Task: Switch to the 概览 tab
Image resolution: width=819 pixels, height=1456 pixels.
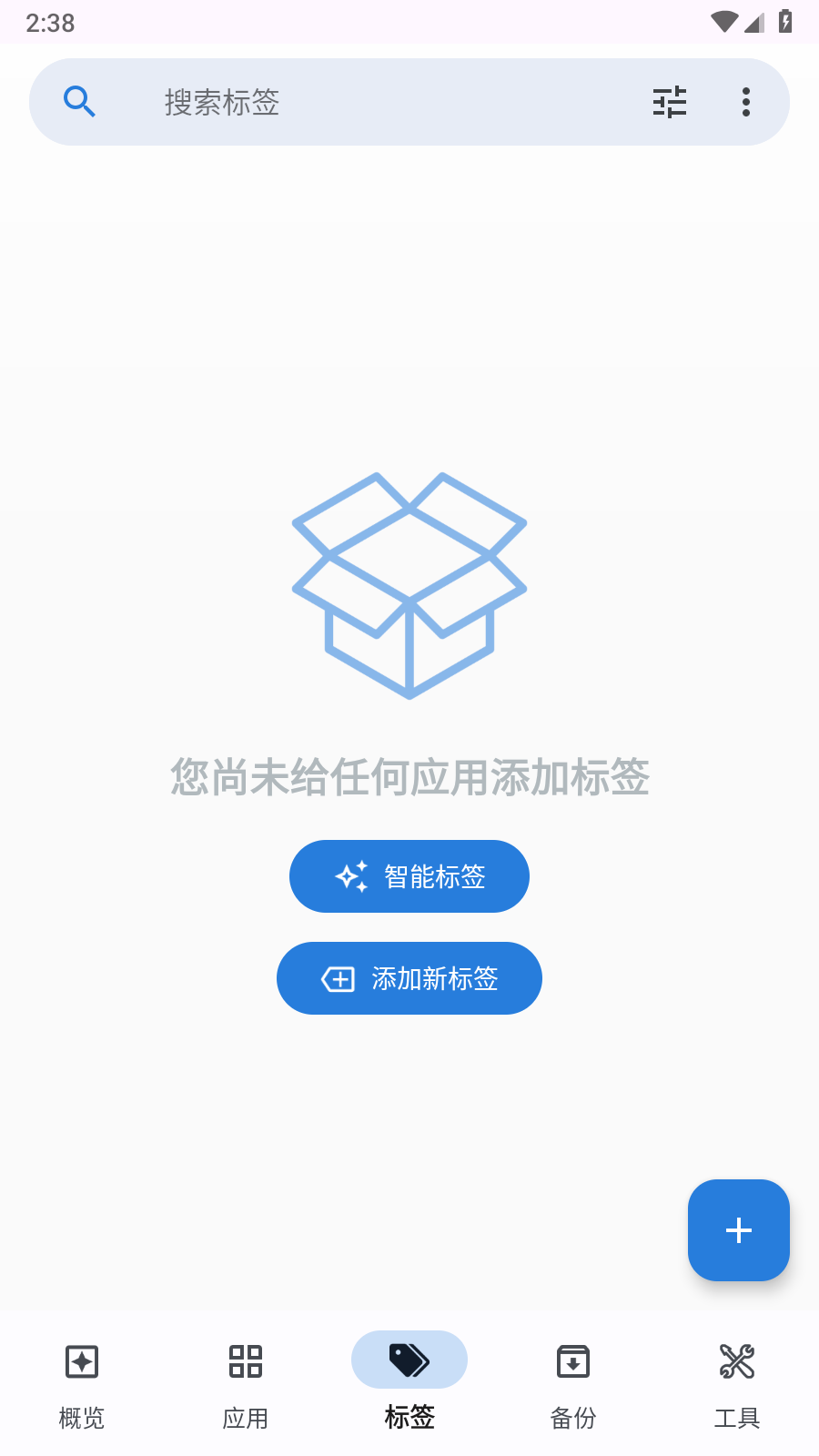Action: 82,1383
